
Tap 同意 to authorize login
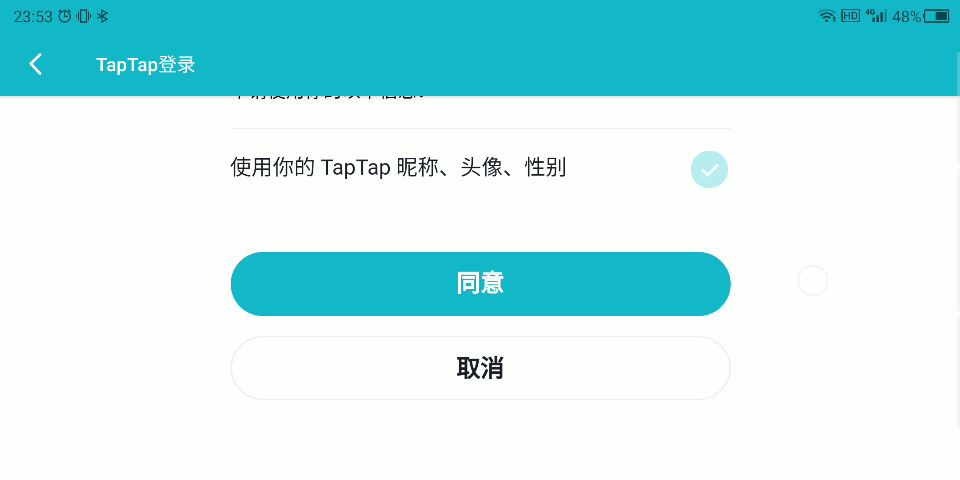click(x=480, y=284)
